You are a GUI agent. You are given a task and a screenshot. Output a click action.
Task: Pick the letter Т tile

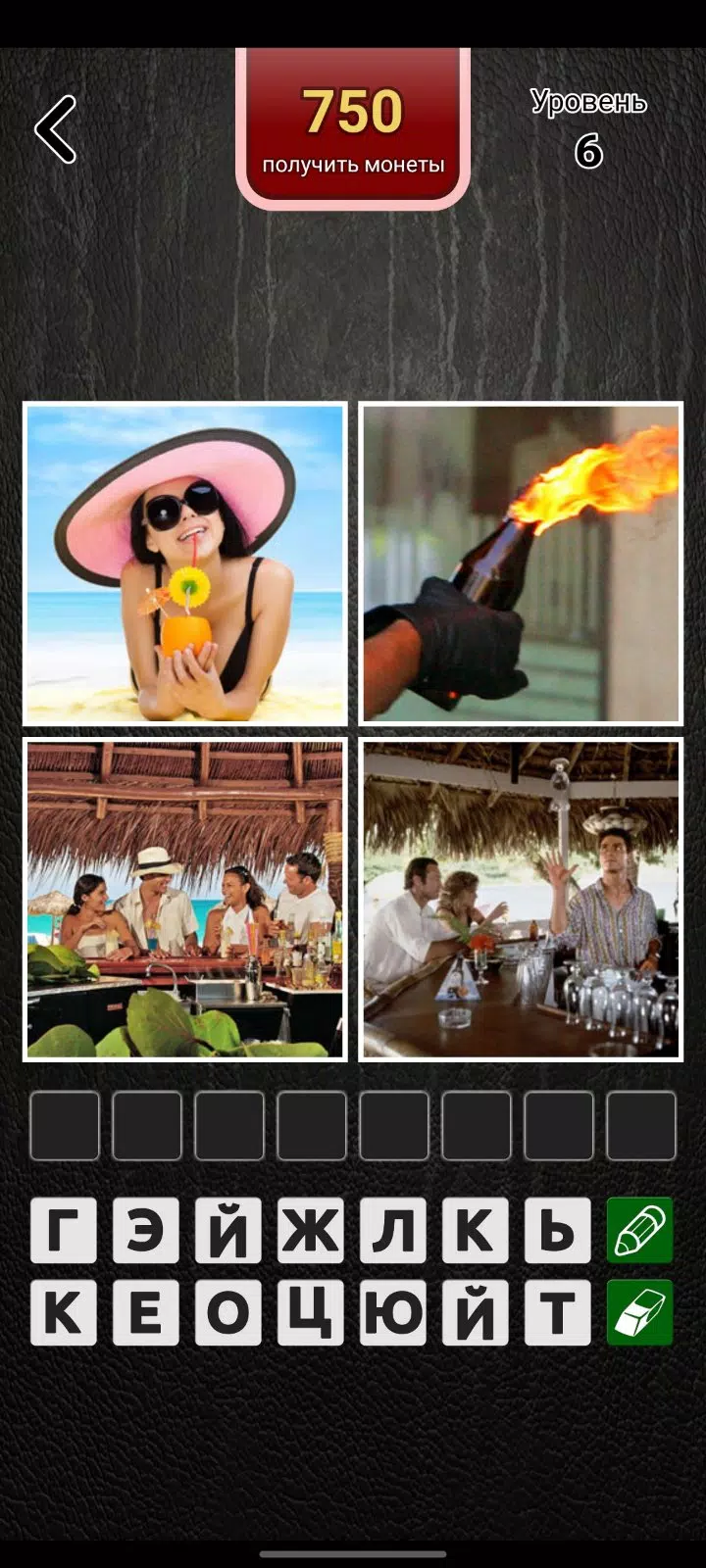tap(558, 1312)
